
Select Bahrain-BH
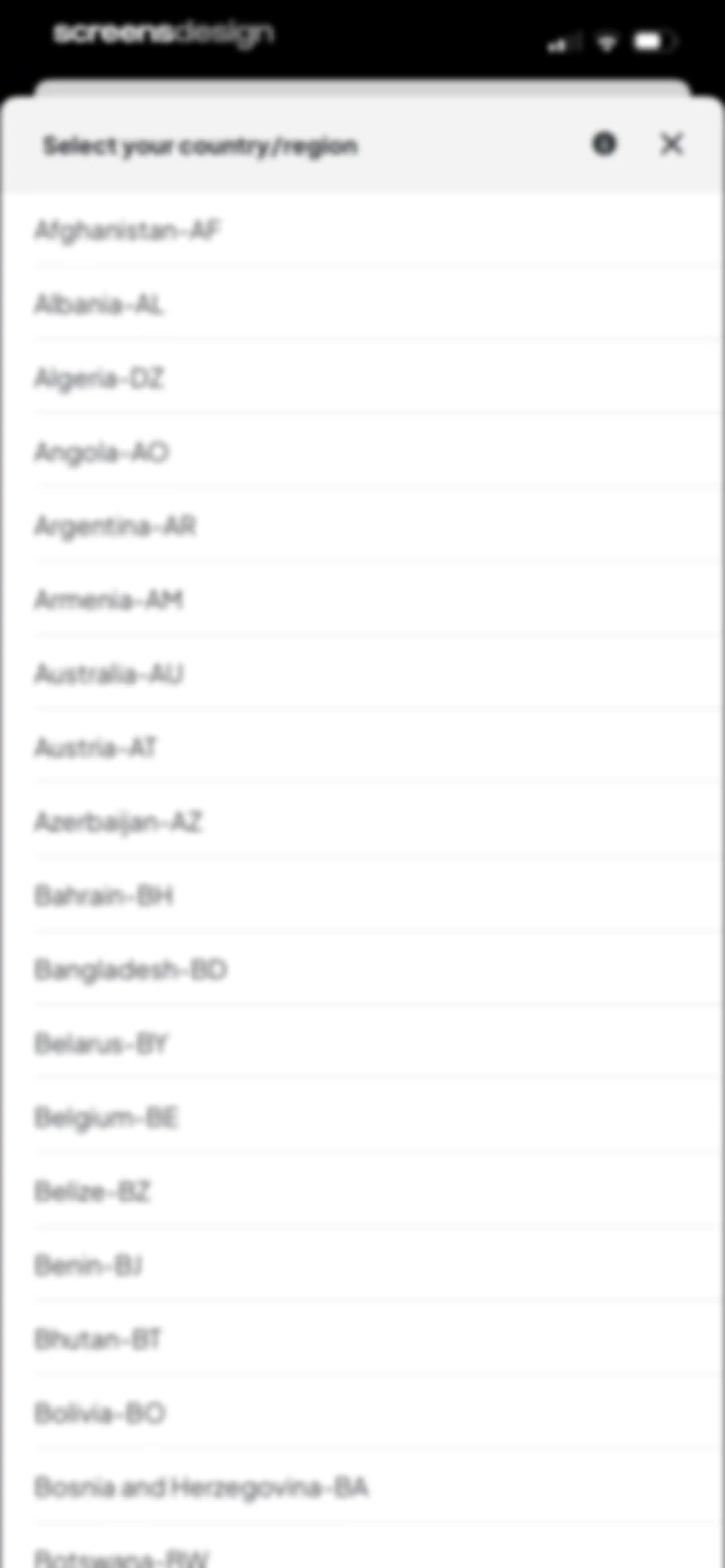[x=362, y=895]
